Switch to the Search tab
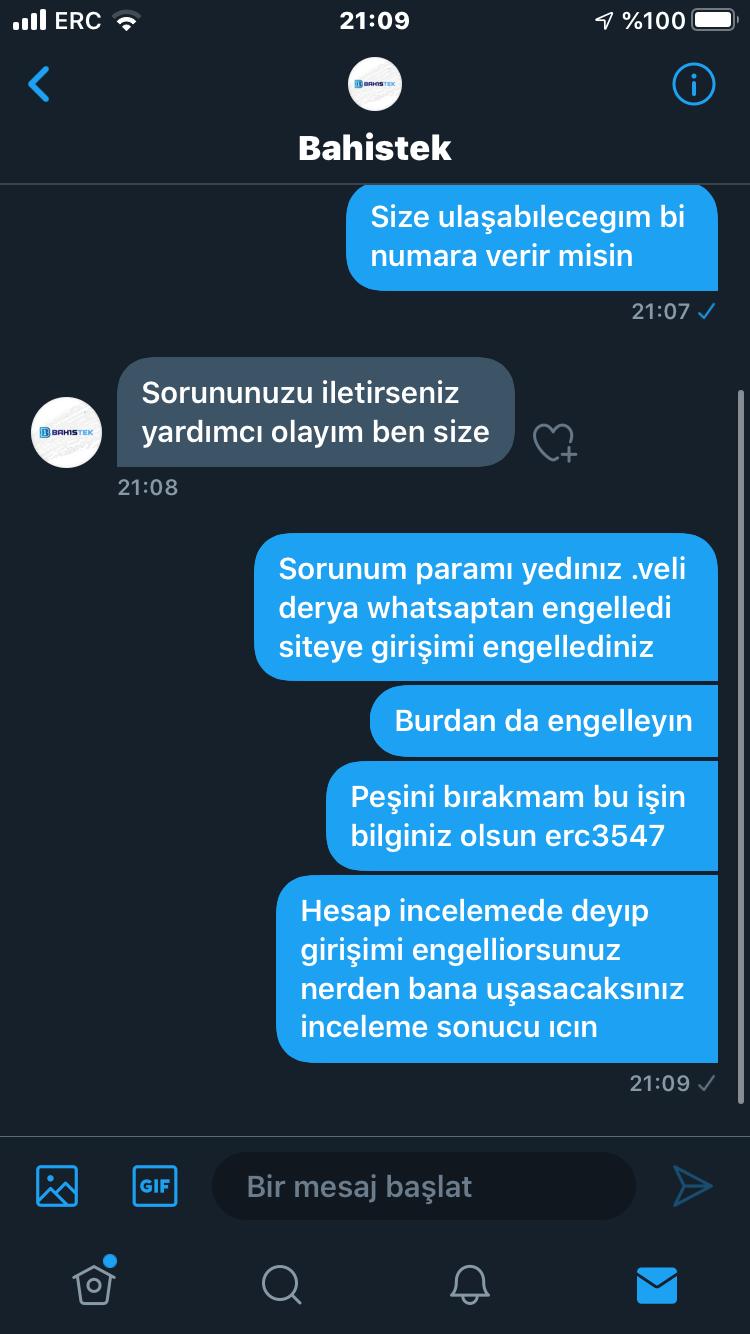This screenshot has width=750, height=1334. pyautogui.click(x=281, y=1284)
